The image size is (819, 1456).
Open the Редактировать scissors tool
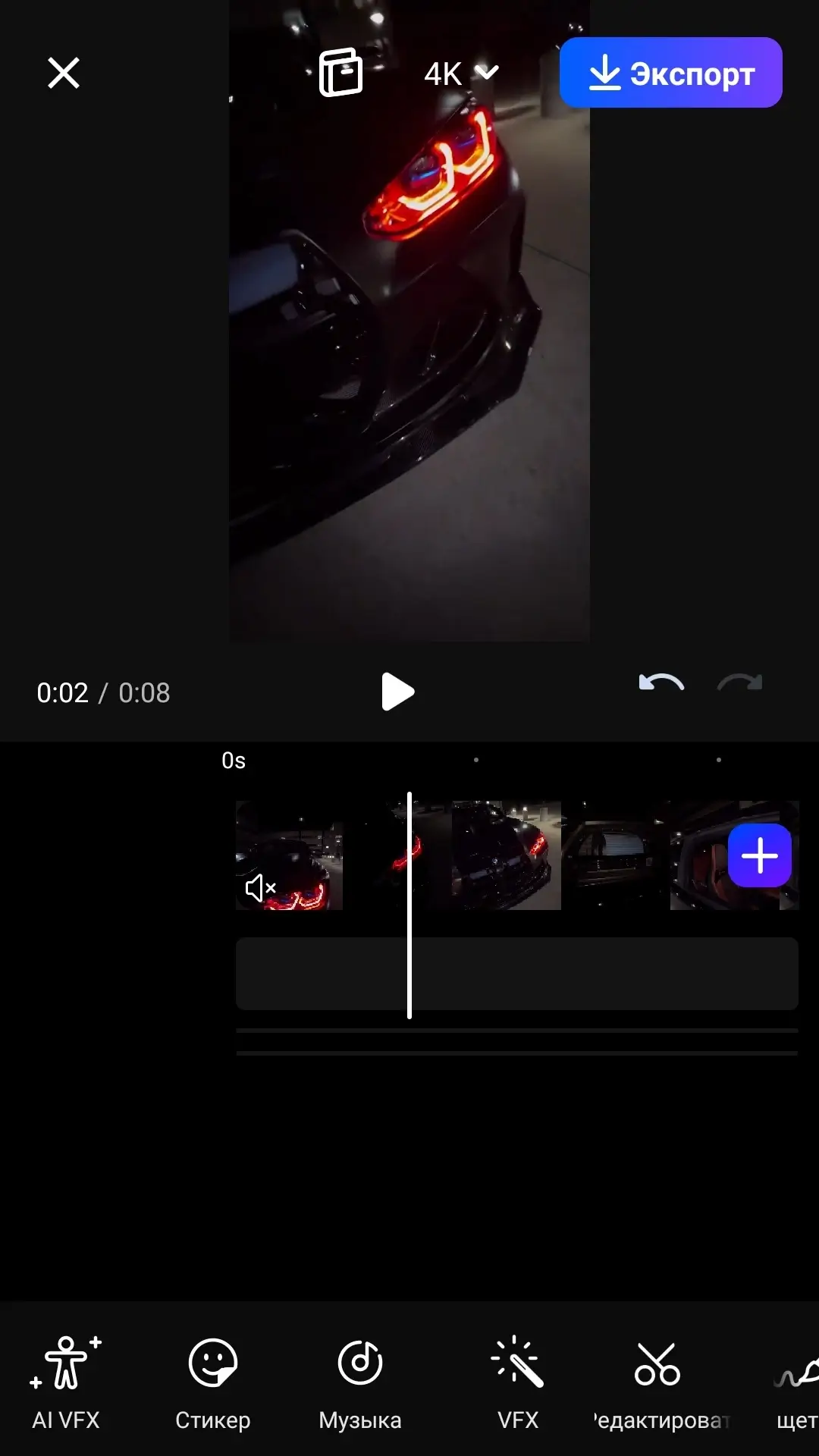(x=657, y=1383)
